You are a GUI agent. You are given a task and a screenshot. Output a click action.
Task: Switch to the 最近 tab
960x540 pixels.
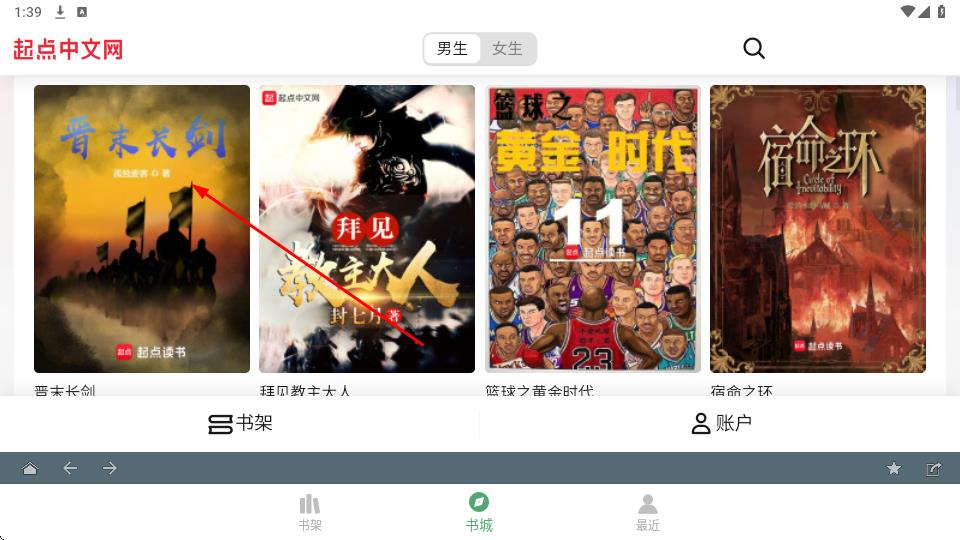click(648, 512)
